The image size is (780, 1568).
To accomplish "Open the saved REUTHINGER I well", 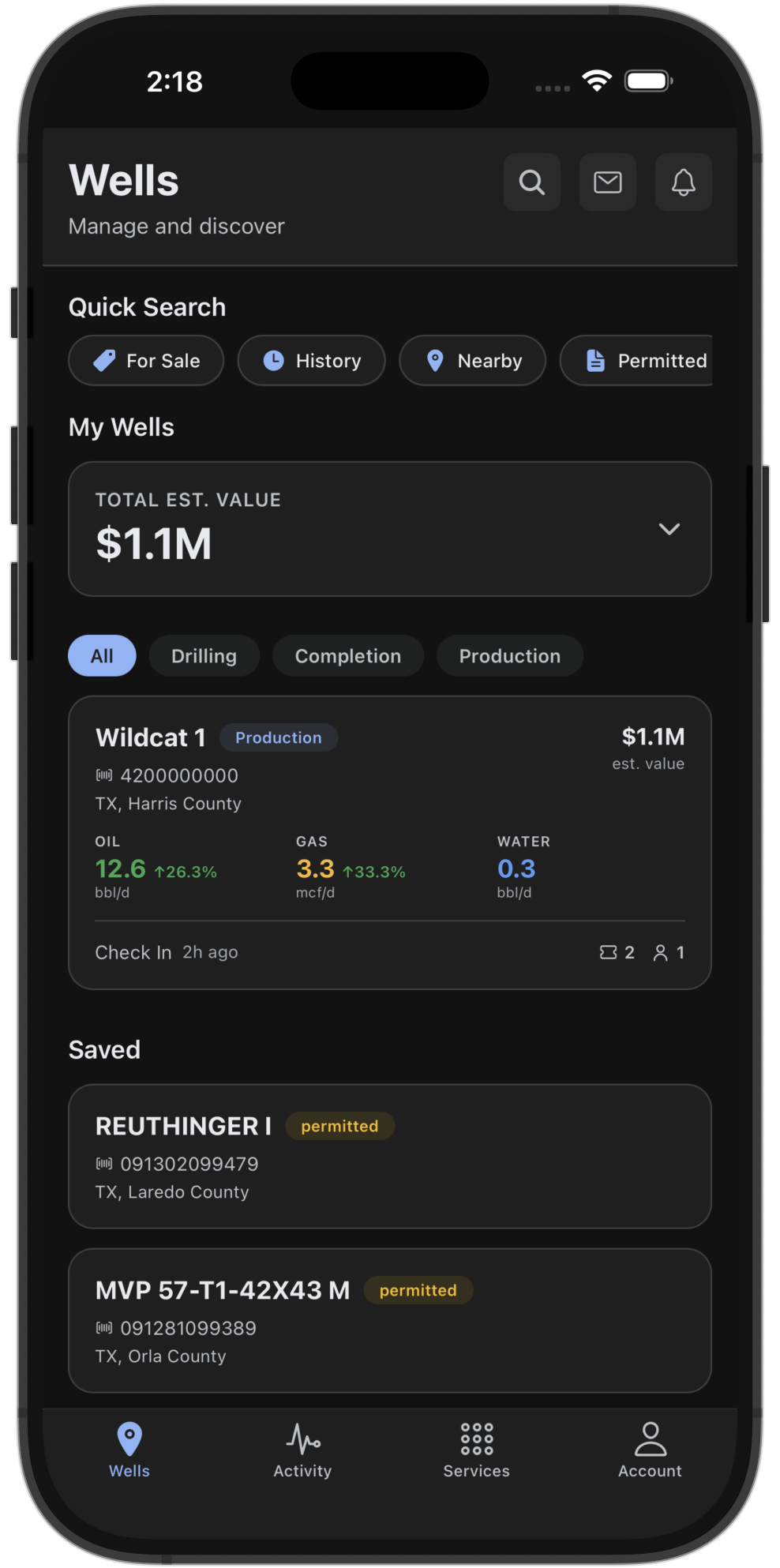I will [390, 1157].
